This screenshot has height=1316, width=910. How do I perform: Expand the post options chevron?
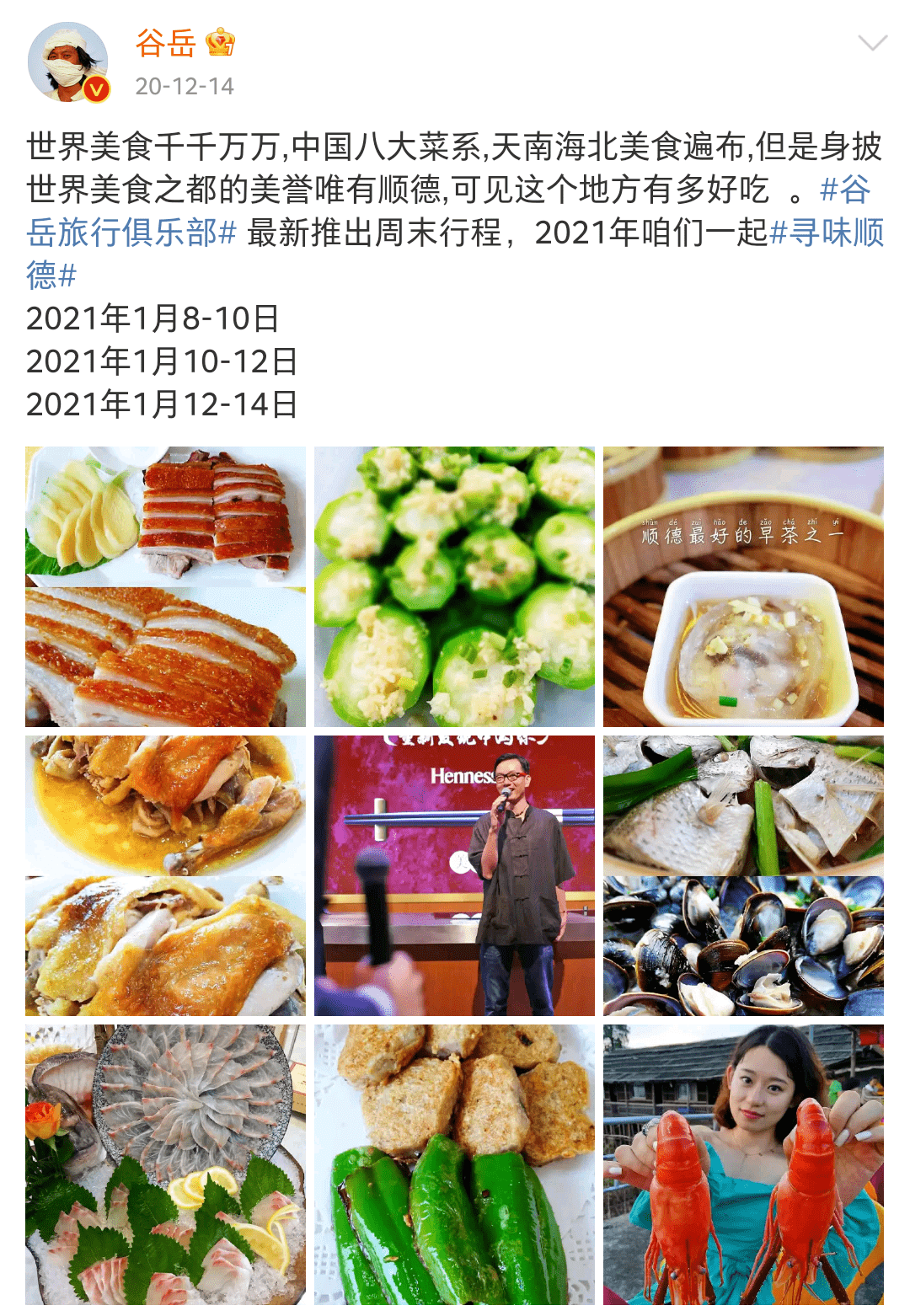coord(872,43)
